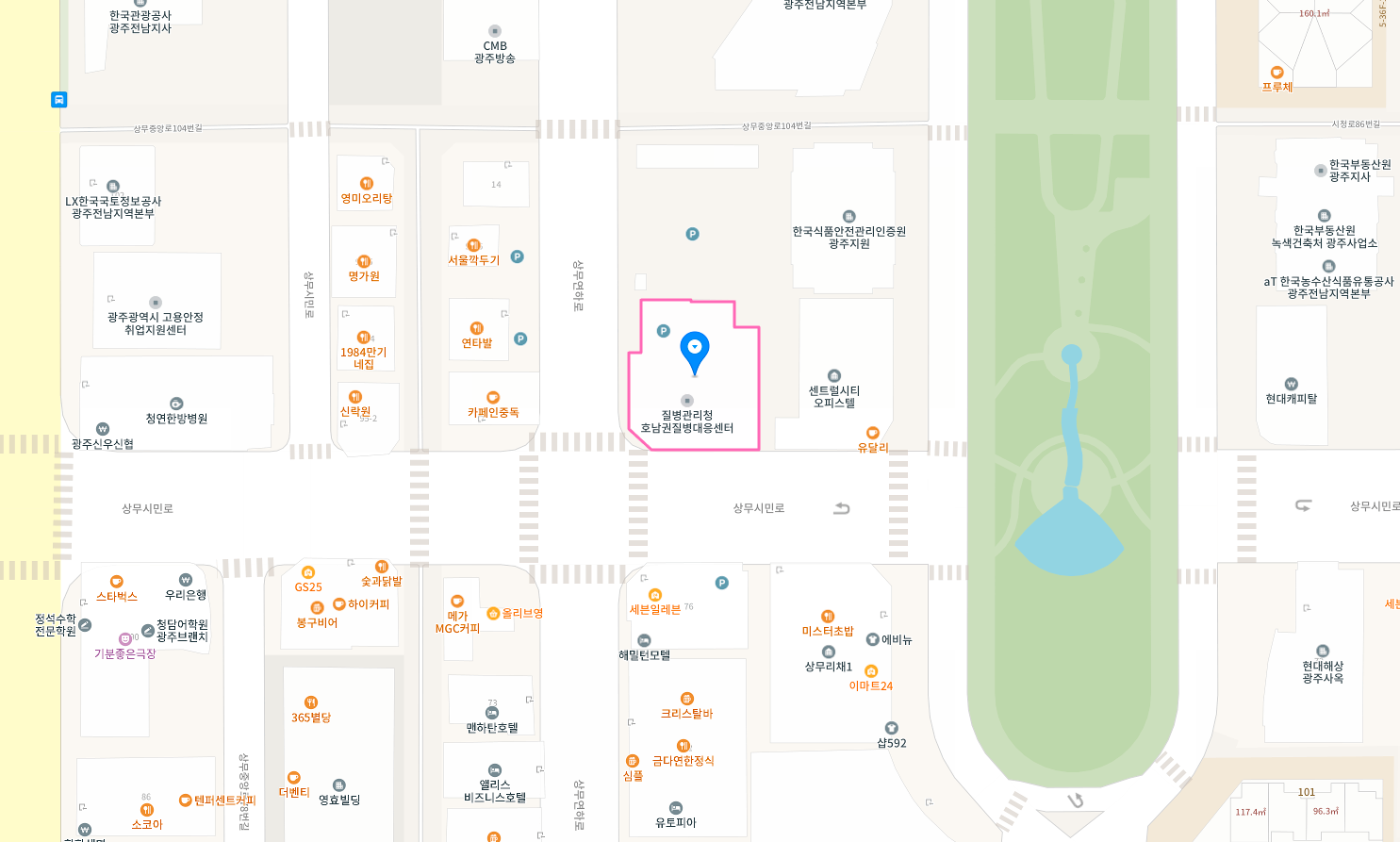Select the 카페인중독 cafe marker
This screenshot has width=1400, height=842.
click(x=493, y=398)
